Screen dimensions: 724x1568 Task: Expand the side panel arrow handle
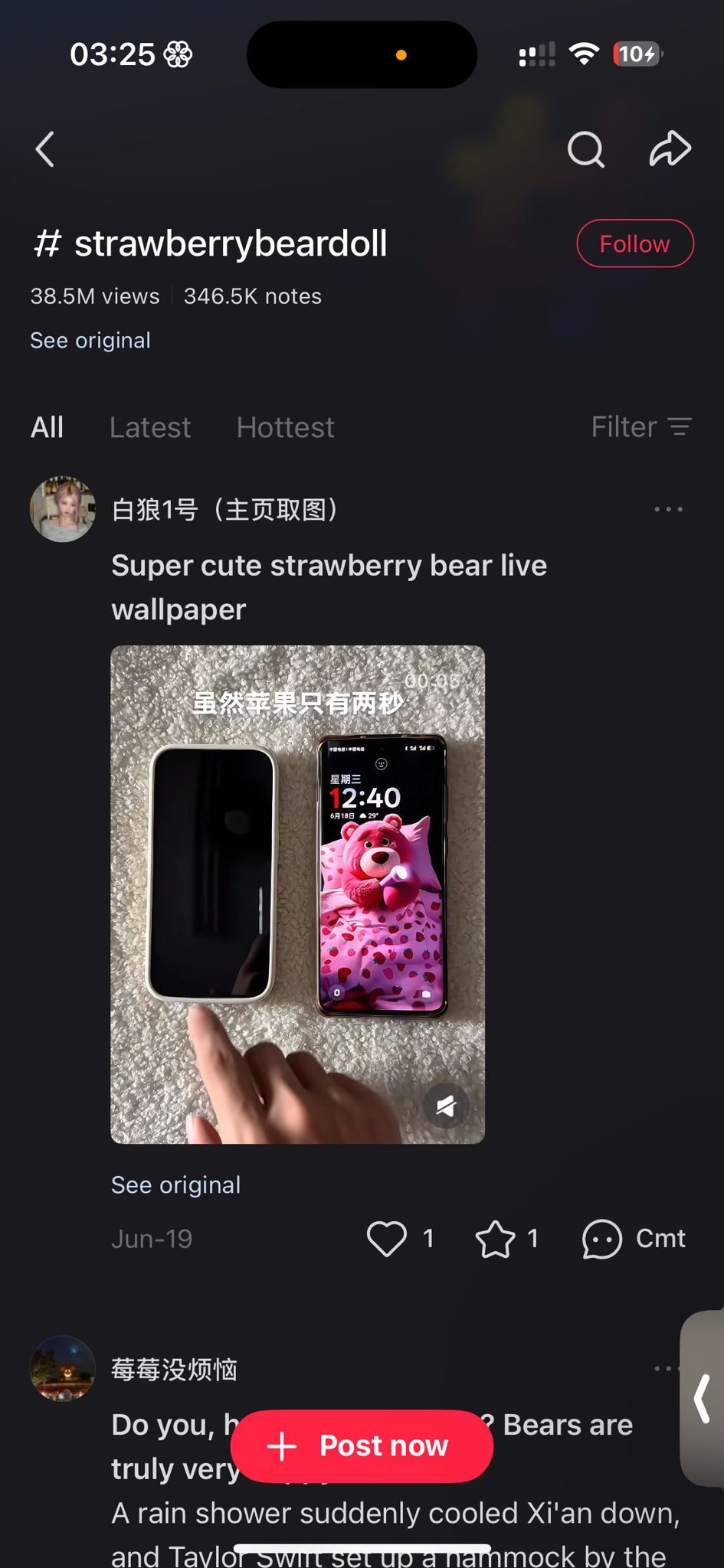702,1399
